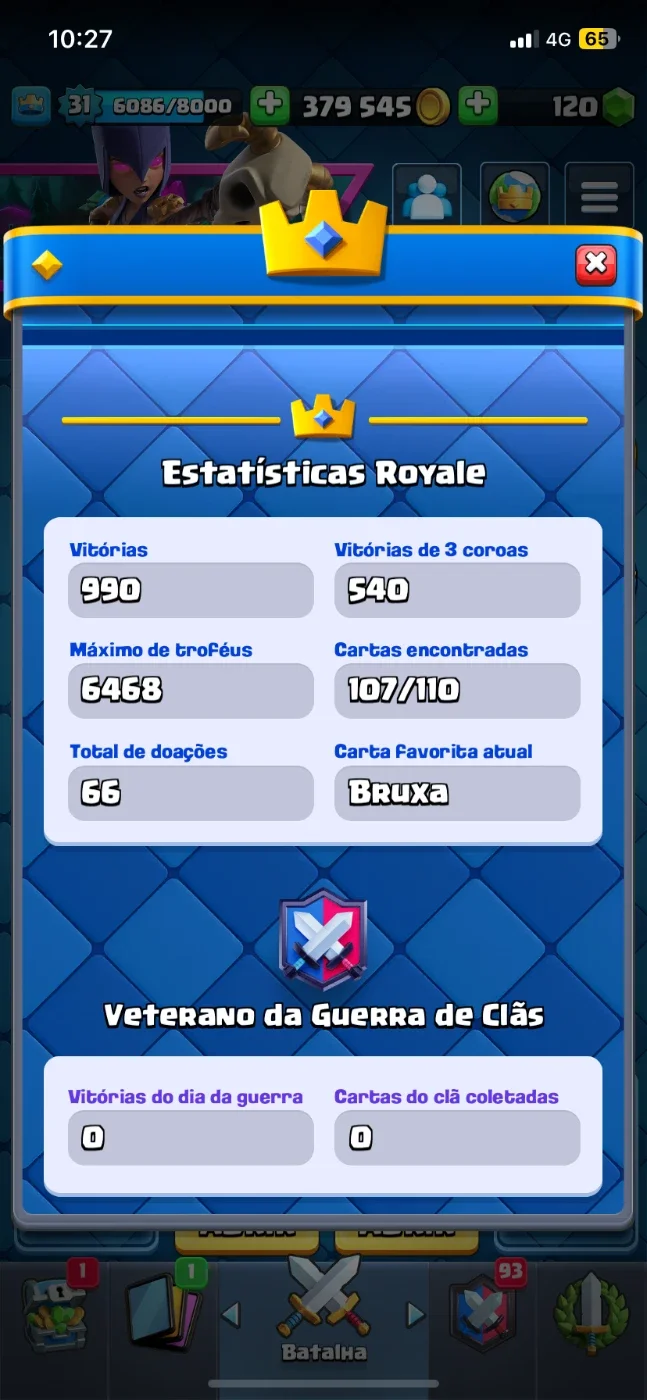Open the crown globe icon
Screen dimensions: 647x1400
point(514,195)
